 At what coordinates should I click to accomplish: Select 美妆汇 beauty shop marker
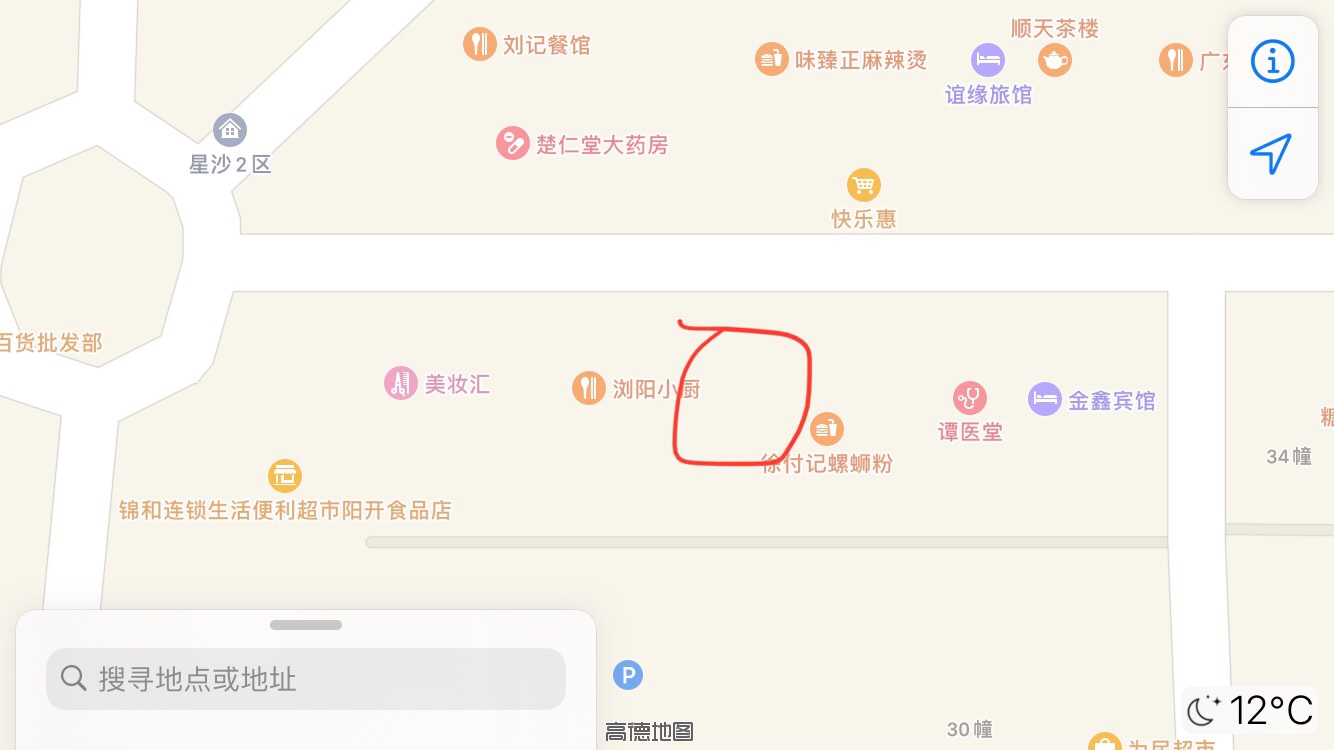coord(400,383)
